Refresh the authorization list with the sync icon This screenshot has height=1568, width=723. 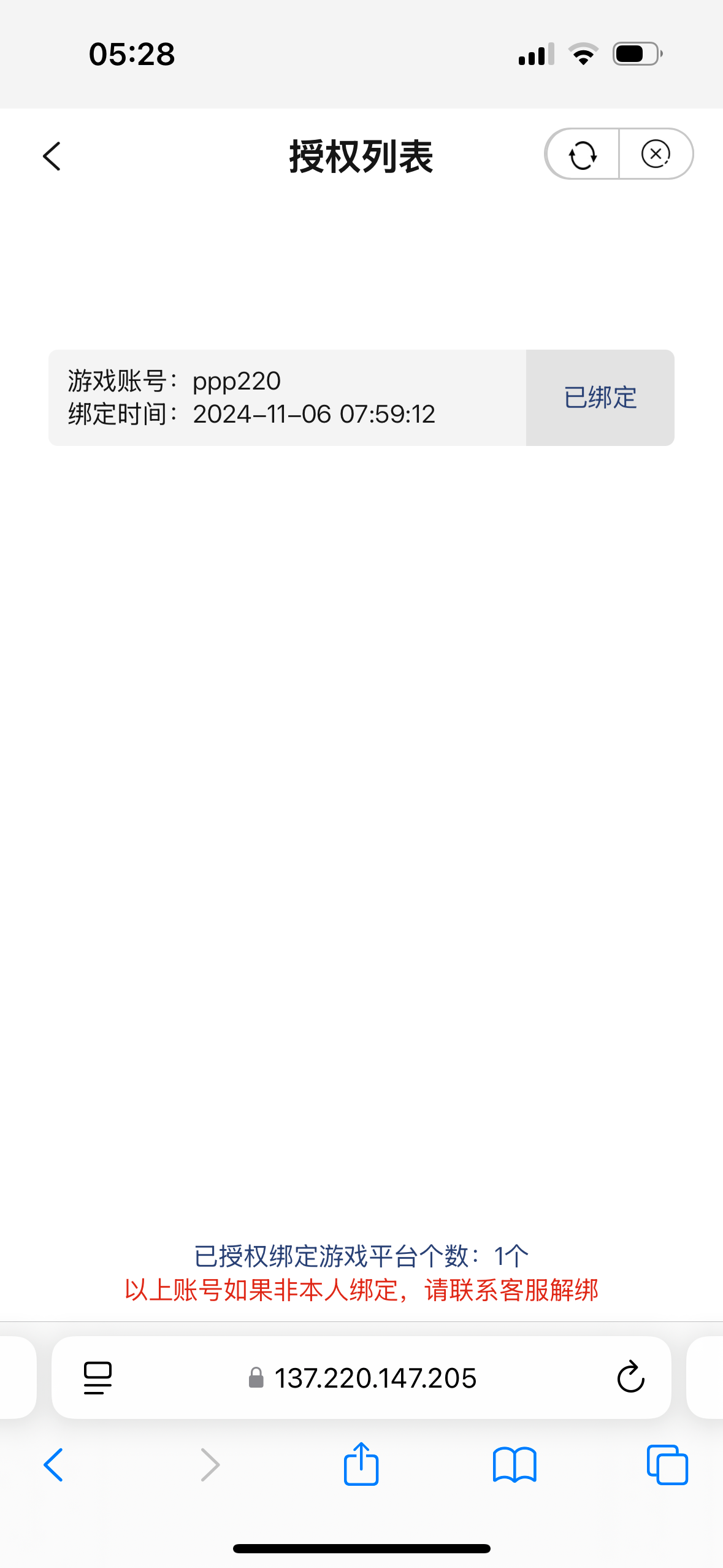click(x=582, y=155)
